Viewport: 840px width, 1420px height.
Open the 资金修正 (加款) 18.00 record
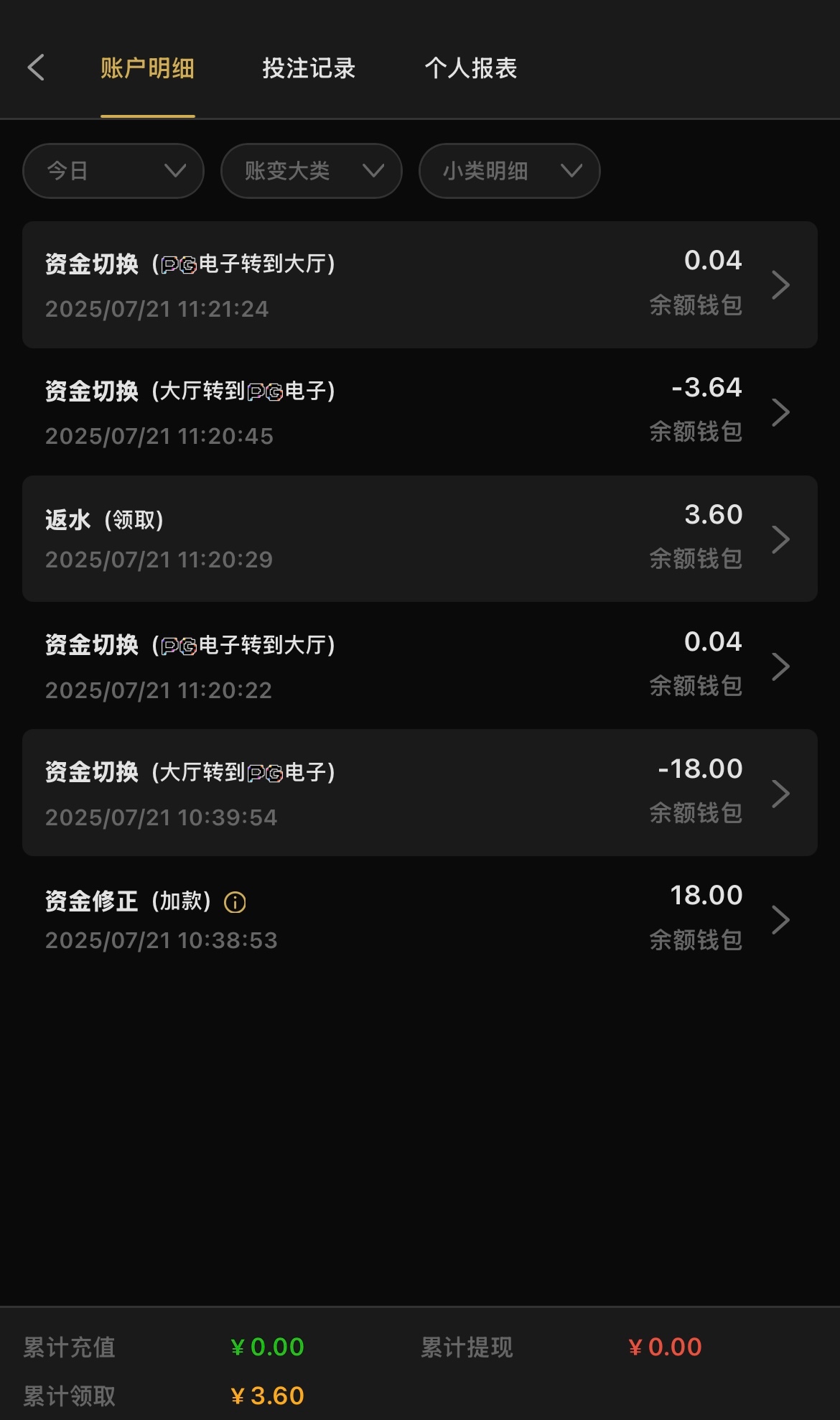pyautogui.click(x=419, y=919)
